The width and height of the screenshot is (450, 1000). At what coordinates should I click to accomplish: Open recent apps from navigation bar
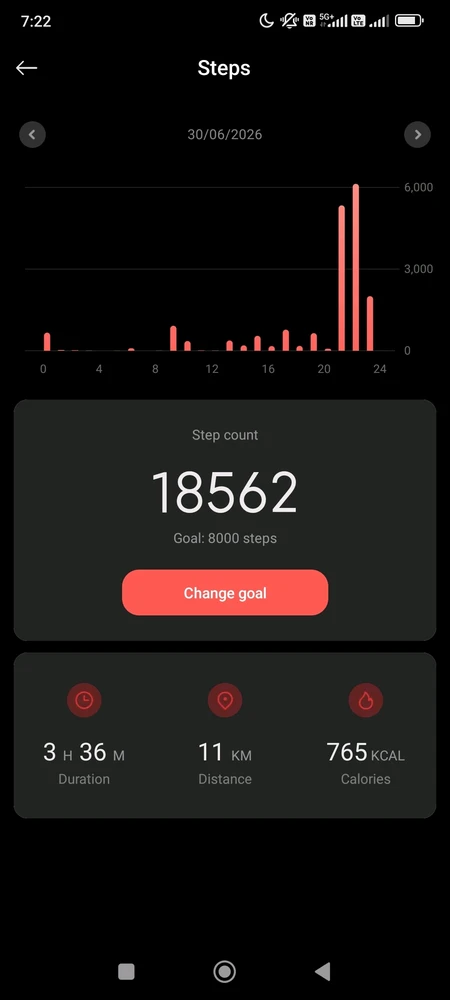click(x=126, y=971)
